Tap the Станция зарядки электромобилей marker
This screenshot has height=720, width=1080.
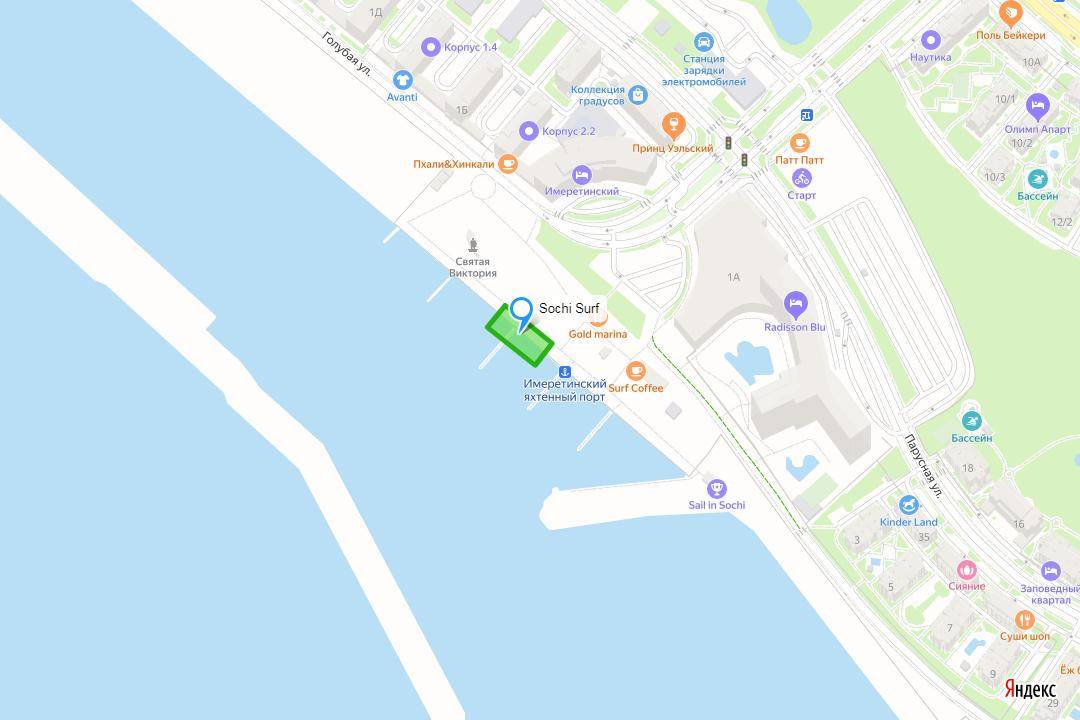click(x=704, y=42)
